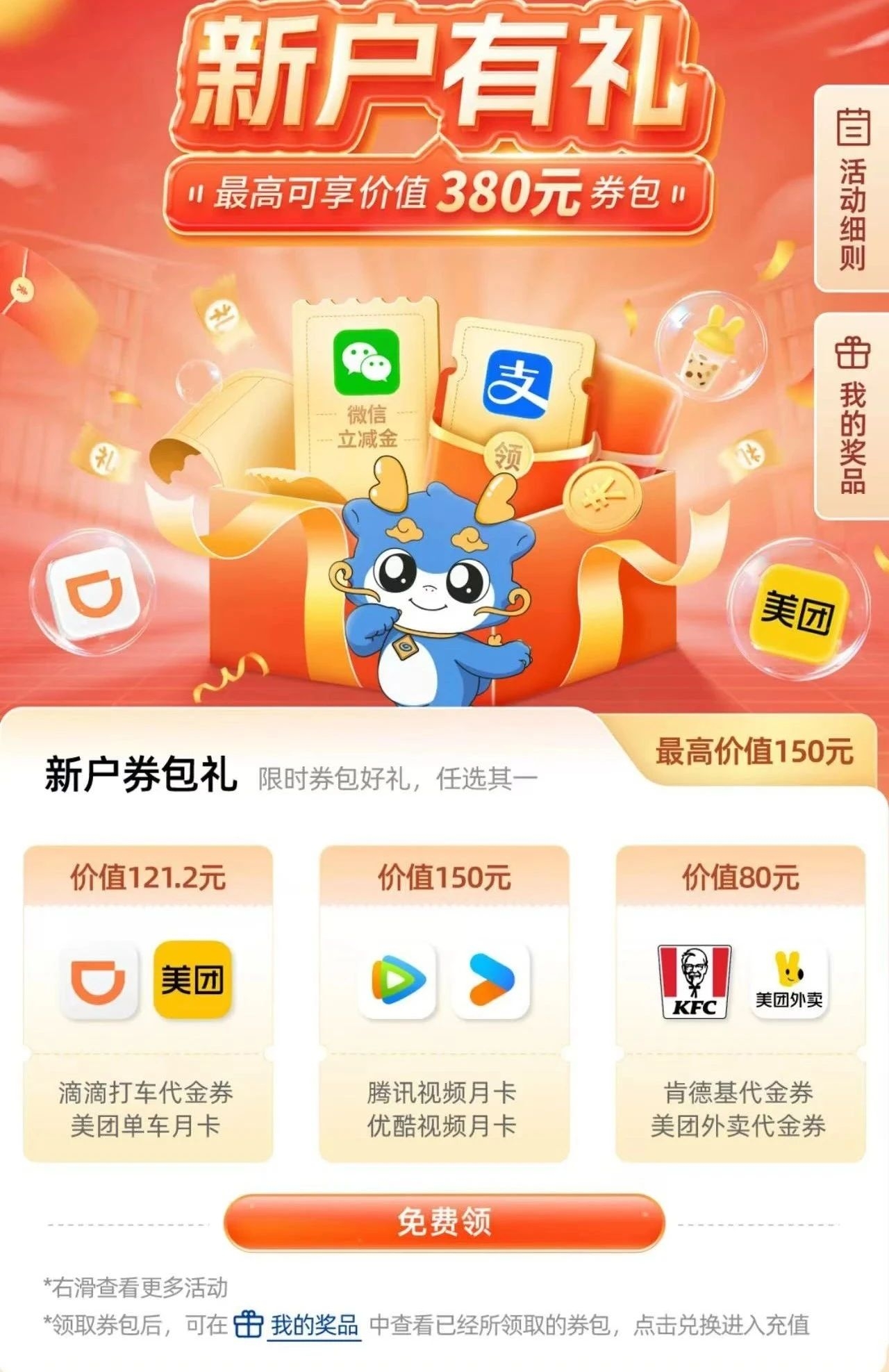Follow the underlined 我的奖品 link
This screenshot has height=1372, width=889.
pos(313,1325)
